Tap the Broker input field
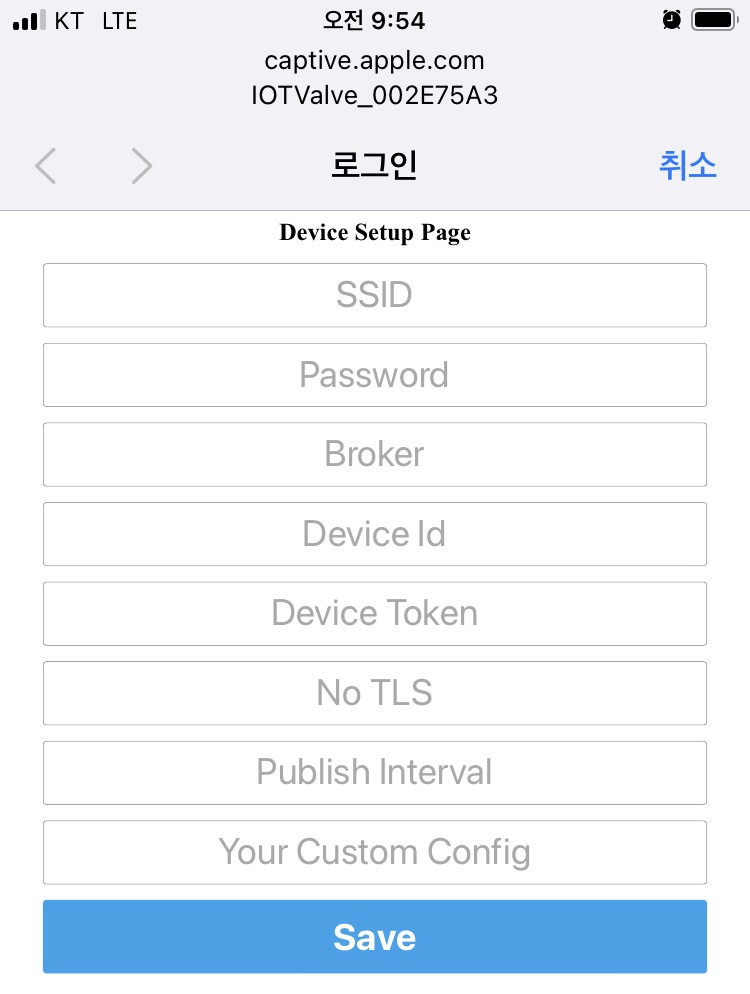Viewport: 750px width, 994px height. [x=374, y=454]
